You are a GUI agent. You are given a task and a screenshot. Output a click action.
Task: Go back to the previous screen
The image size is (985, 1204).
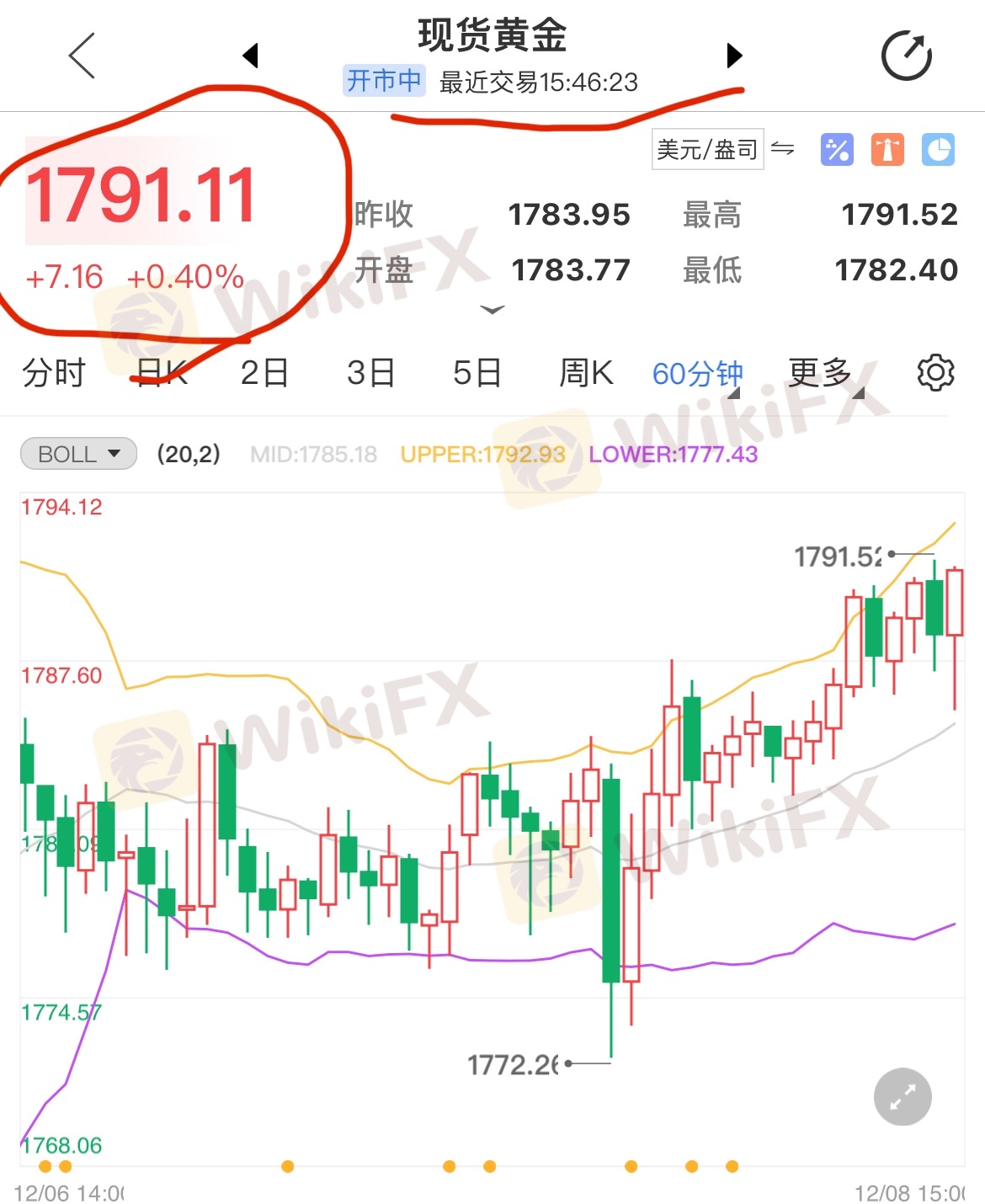[82, 56]
